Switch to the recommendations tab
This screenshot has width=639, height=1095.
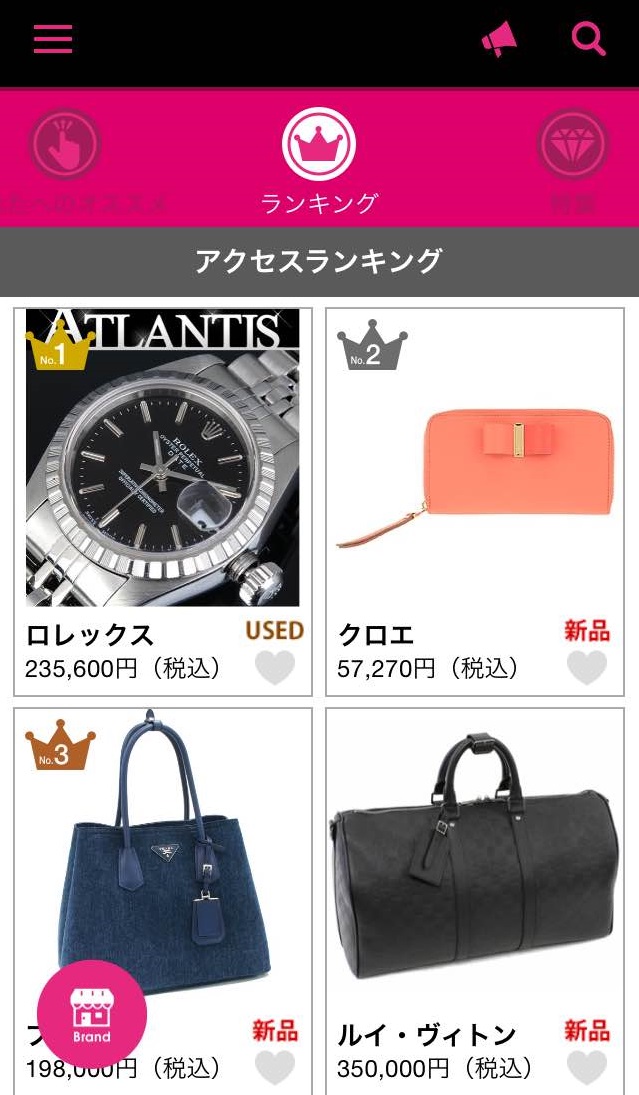pos(65,146)
